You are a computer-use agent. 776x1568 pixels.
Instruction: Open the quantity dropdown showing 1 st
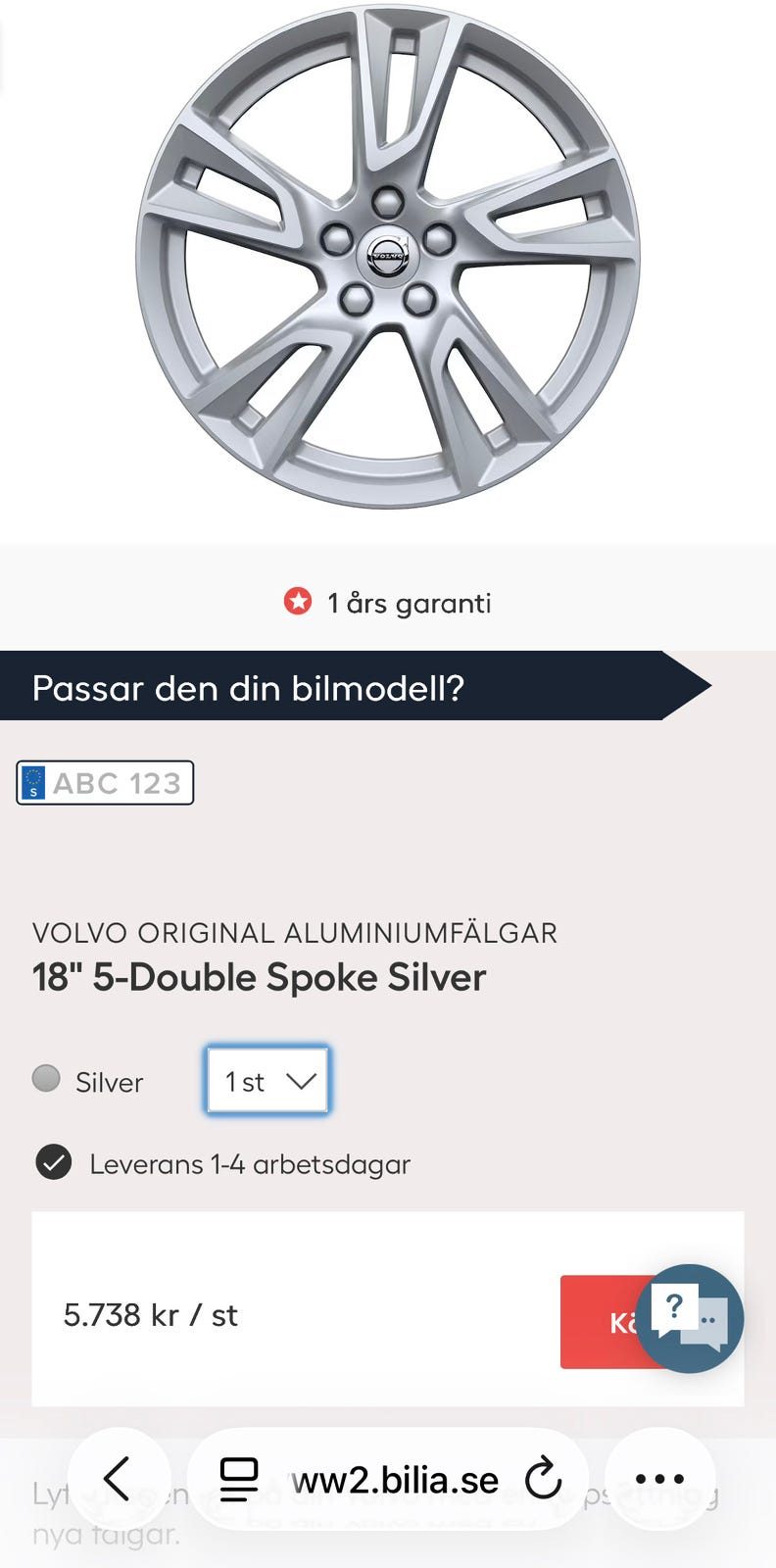coord(267,1081)
